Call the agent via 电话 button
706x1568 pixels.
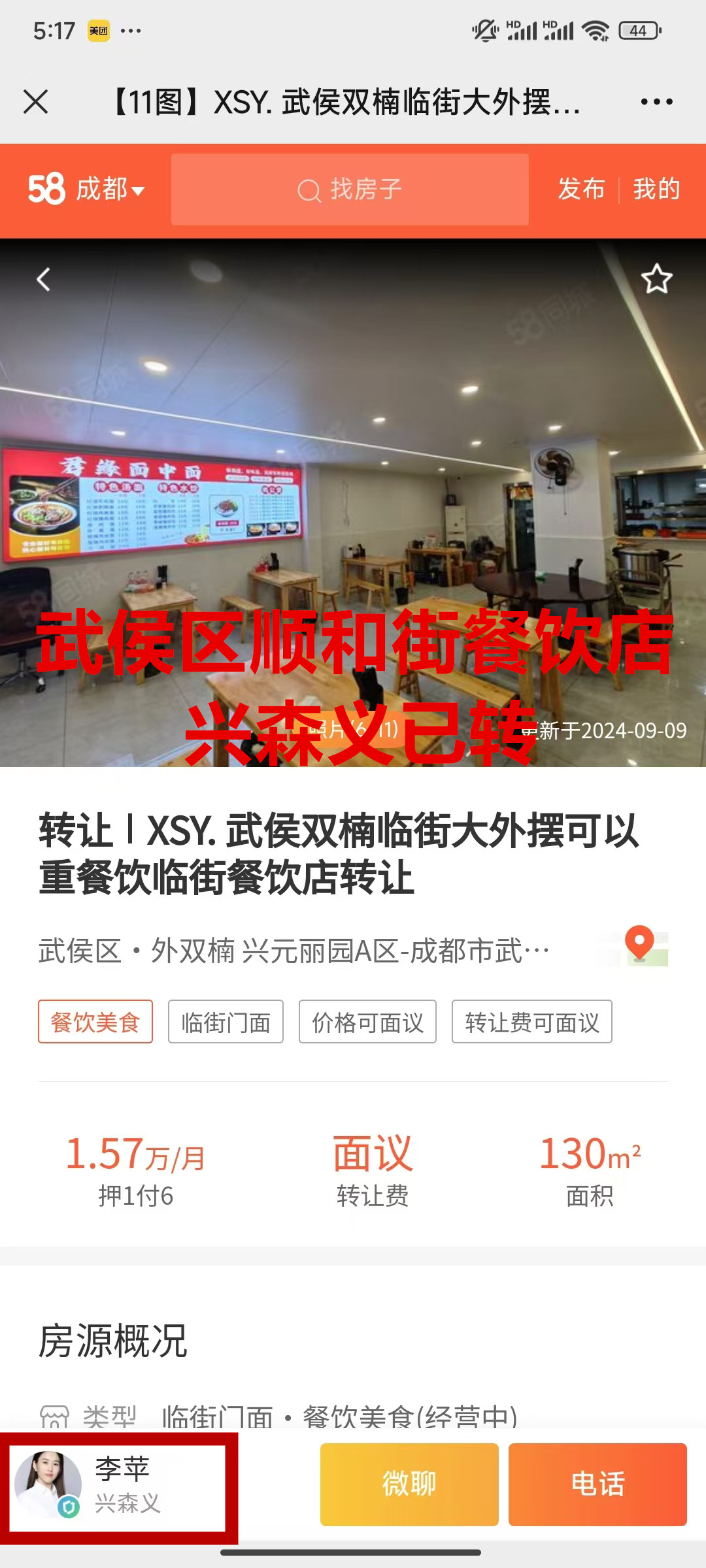click(x=597, y=1484)
